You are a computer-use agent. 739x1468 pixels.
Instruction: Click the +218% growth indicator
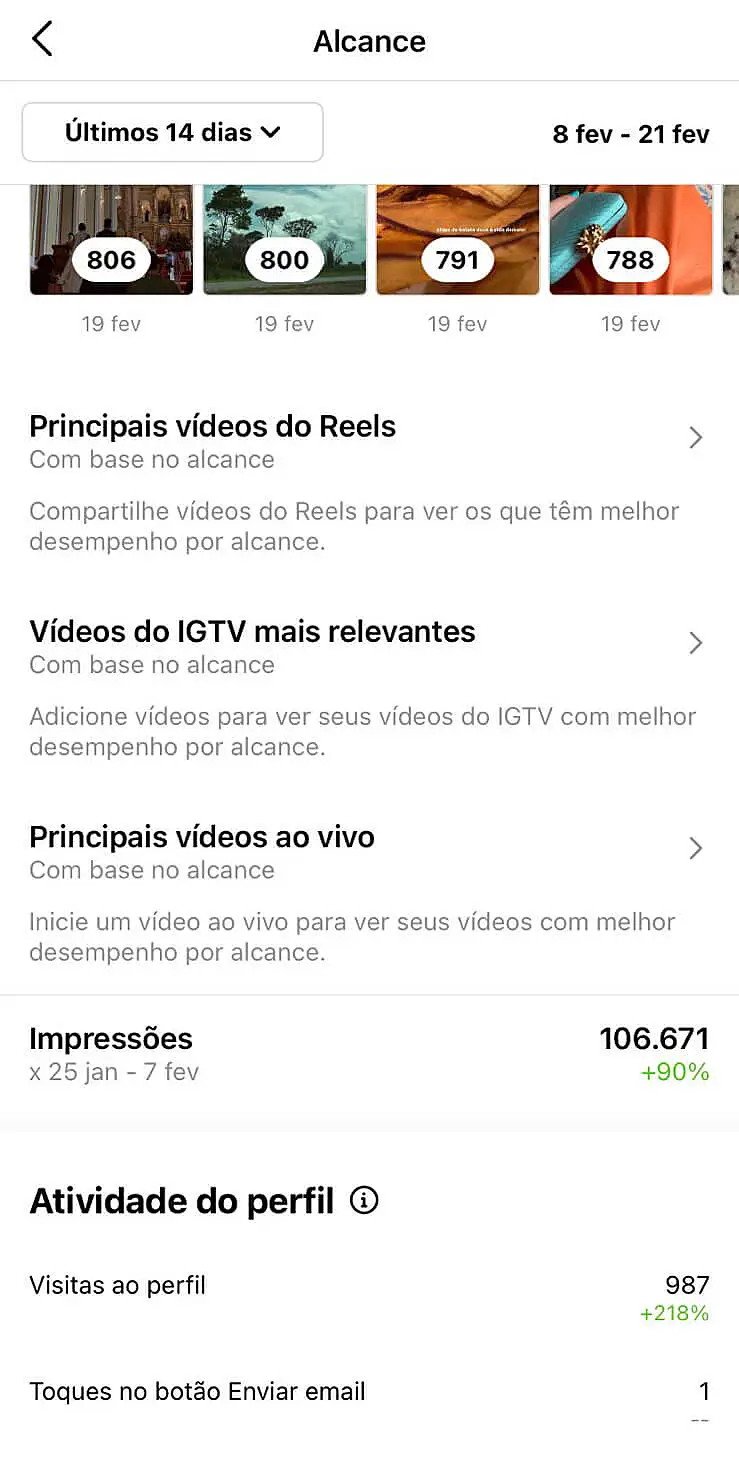point(675,1313)
